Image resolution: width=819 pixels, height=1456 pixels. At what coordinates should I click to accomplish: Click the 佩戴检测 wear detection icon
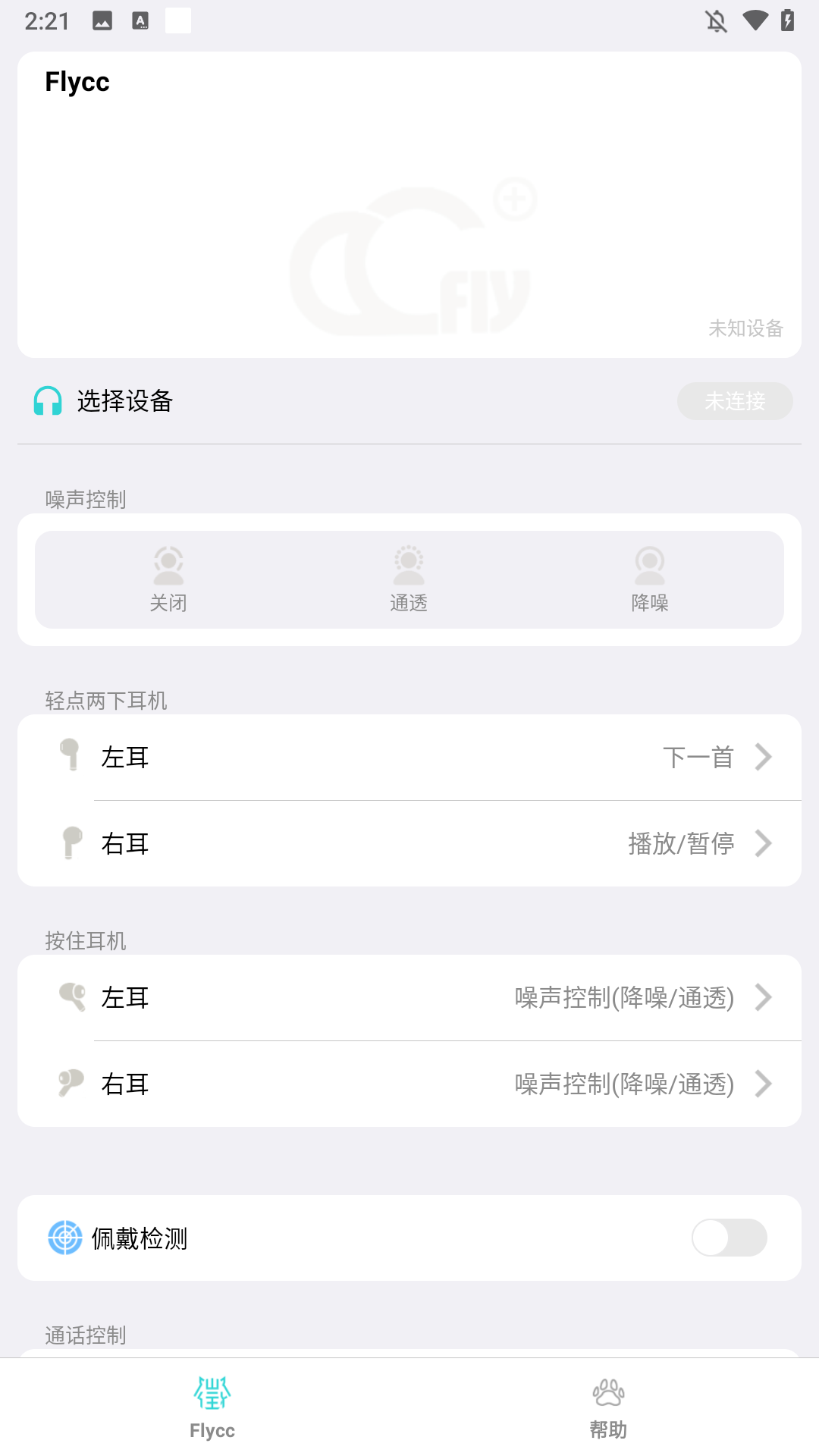click(64, 1238)
